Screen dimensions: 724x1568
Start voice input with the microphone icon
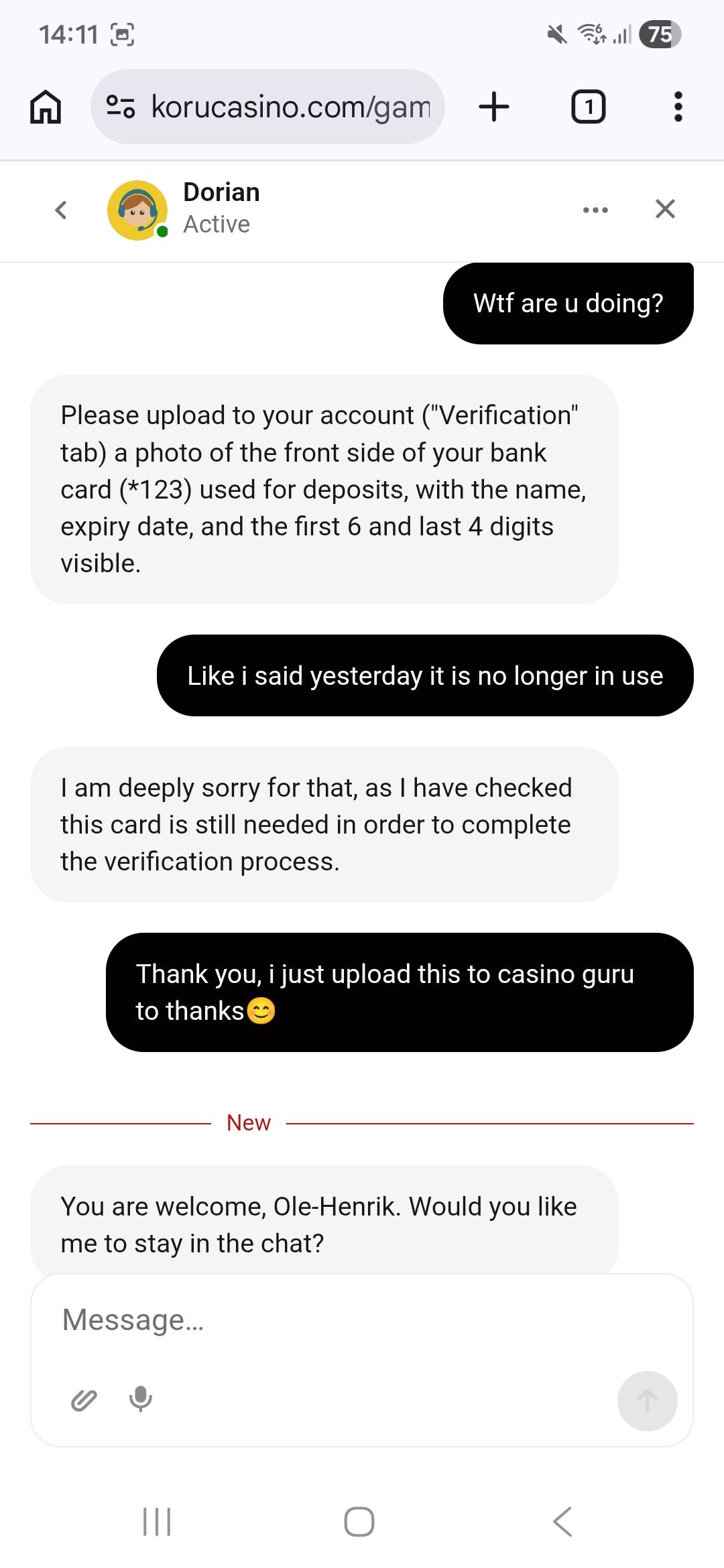coord(141,1399)
